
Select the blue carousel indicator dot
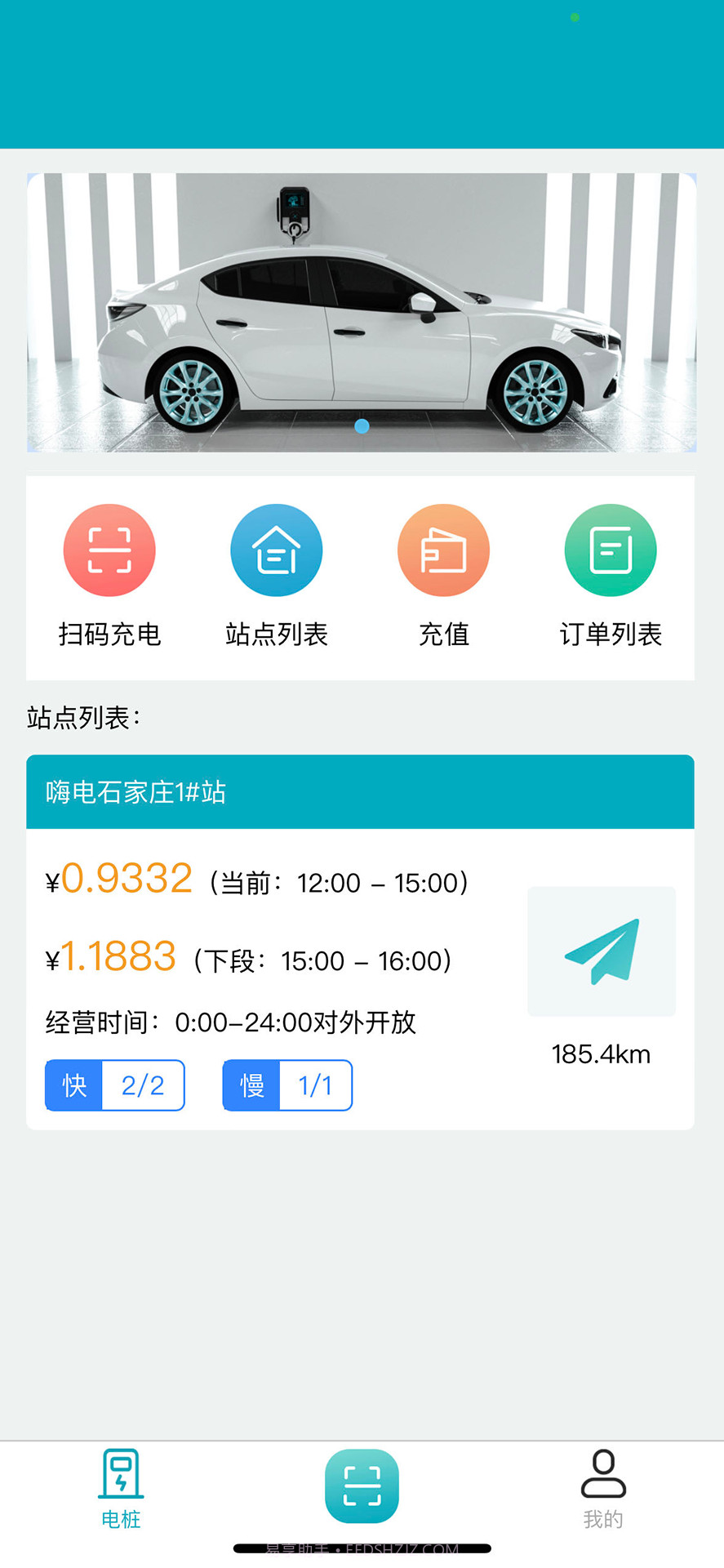(362, 425)
